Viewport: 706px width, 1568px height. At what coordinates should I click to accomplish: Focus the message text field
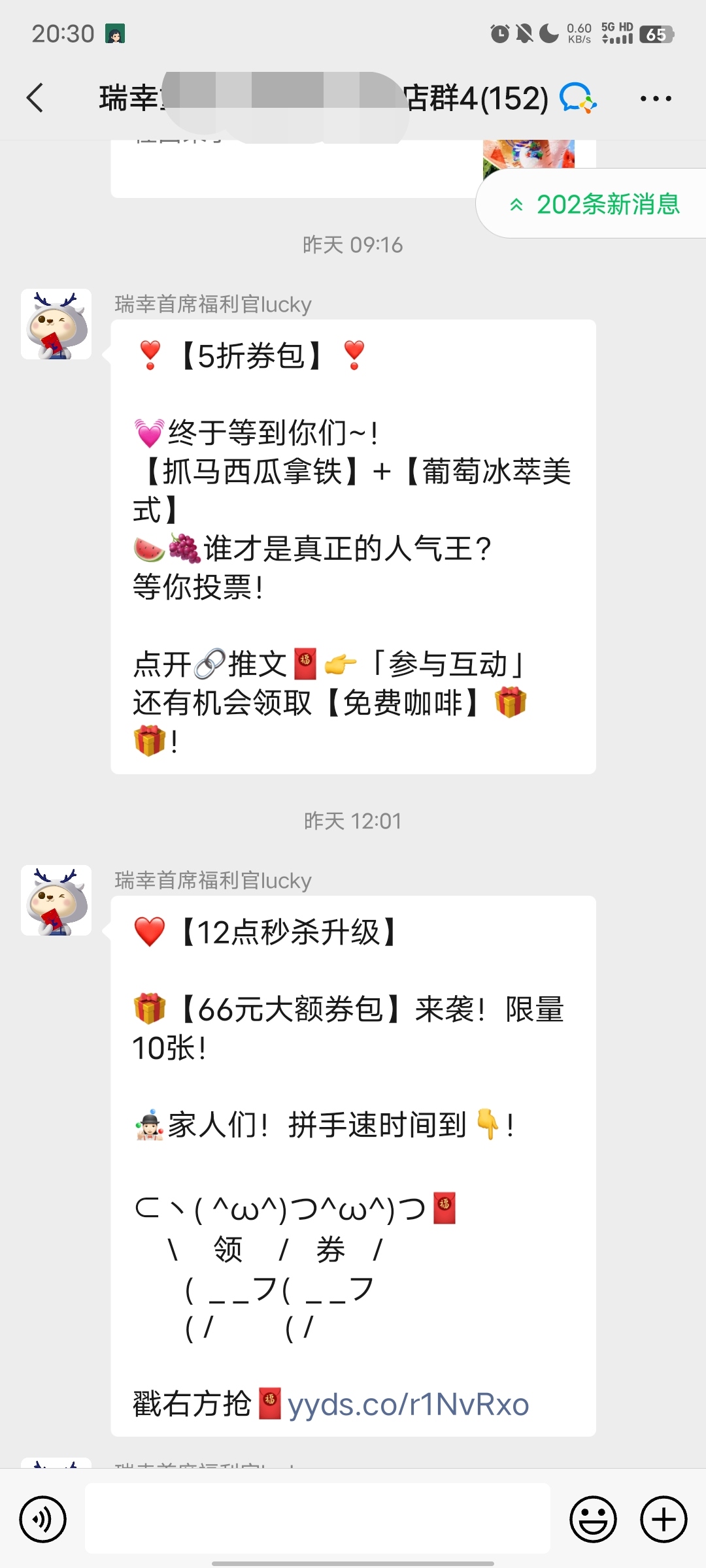pyautogui.click(x=318, y=1519)
